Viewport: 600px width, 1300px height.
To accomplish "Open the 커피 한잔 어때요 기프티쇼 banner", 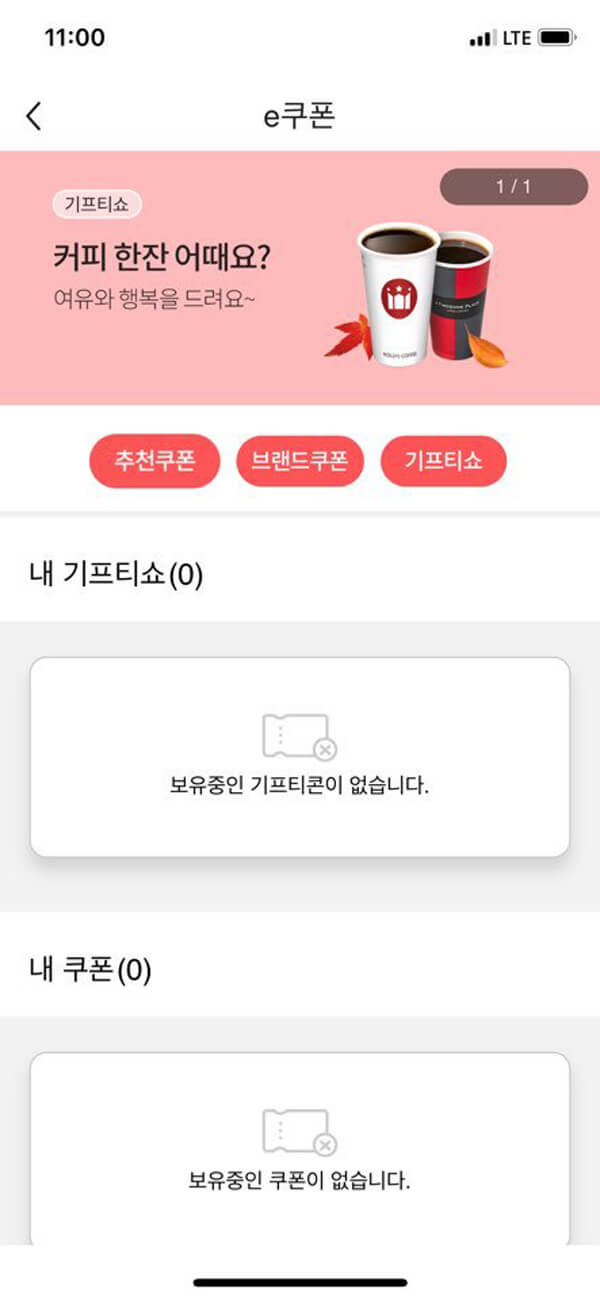I will [300, 278].
